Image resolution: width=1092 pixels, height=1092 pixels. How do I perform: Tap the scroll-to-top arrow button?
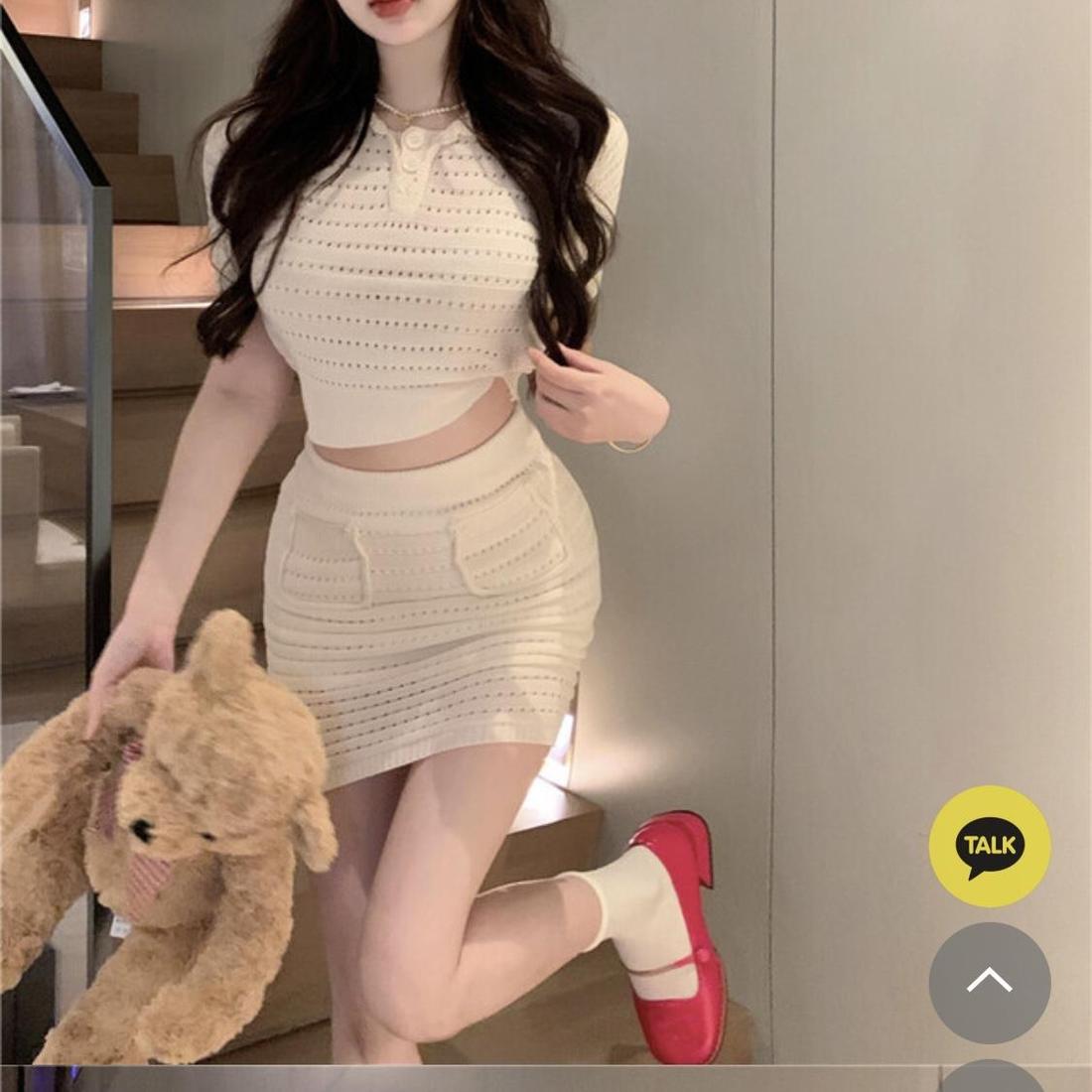click(989, 981)
